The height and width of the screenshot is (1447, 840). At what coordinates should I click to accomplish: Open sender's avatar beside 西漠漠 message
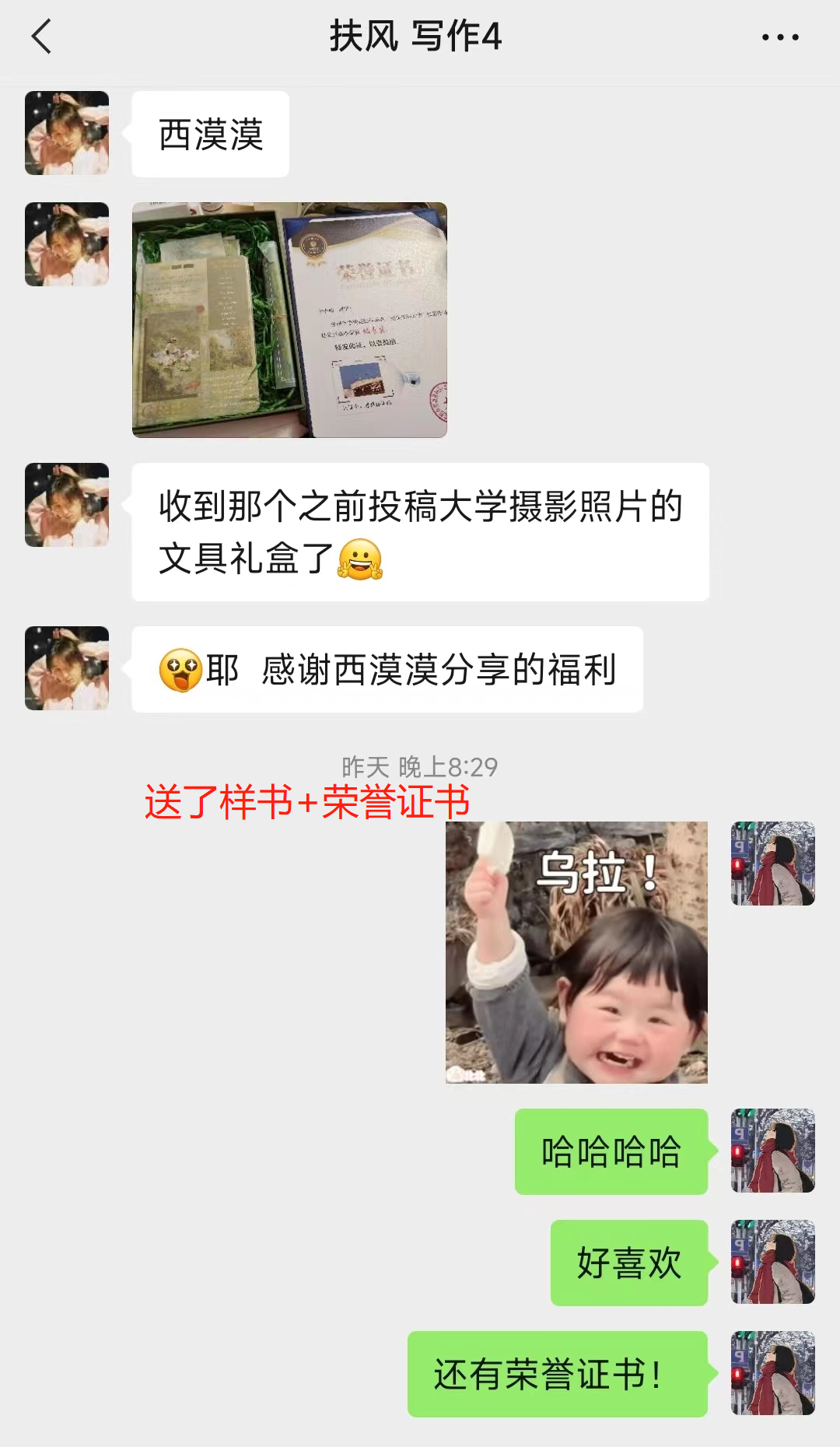pos(67,133)
